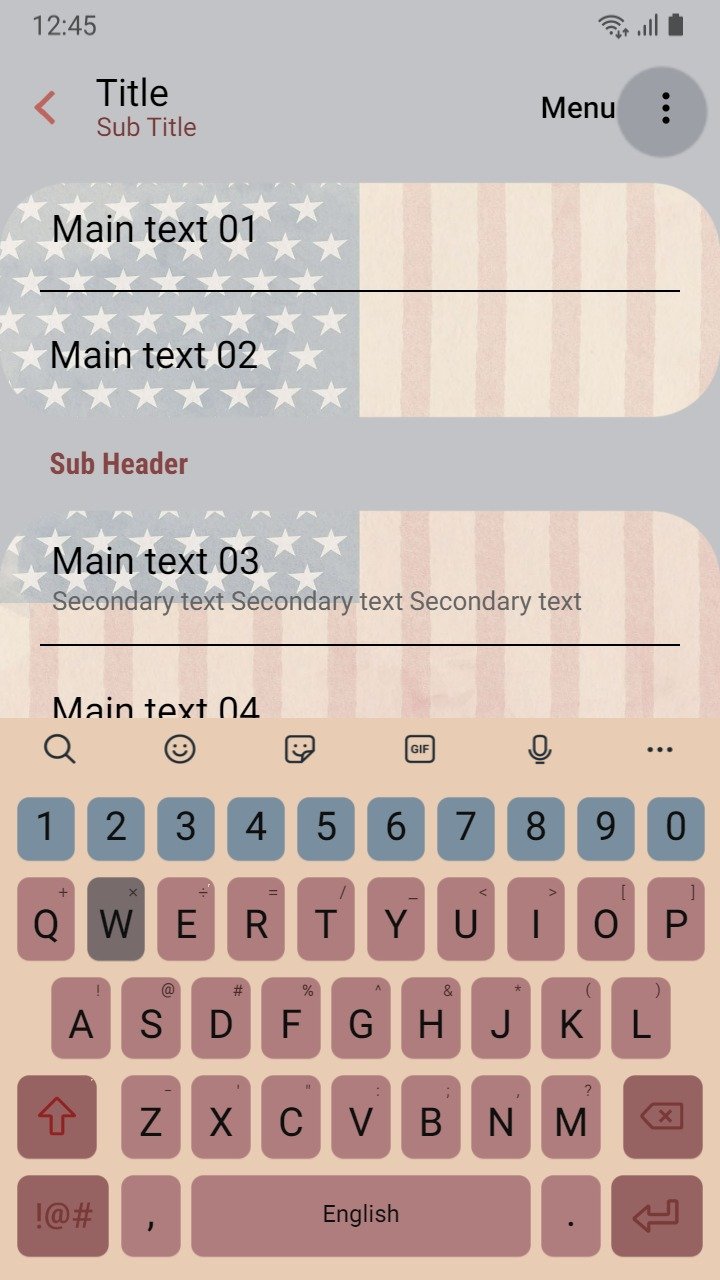Tap the English space bar

pyautogui.click(x=361, y=1215)
